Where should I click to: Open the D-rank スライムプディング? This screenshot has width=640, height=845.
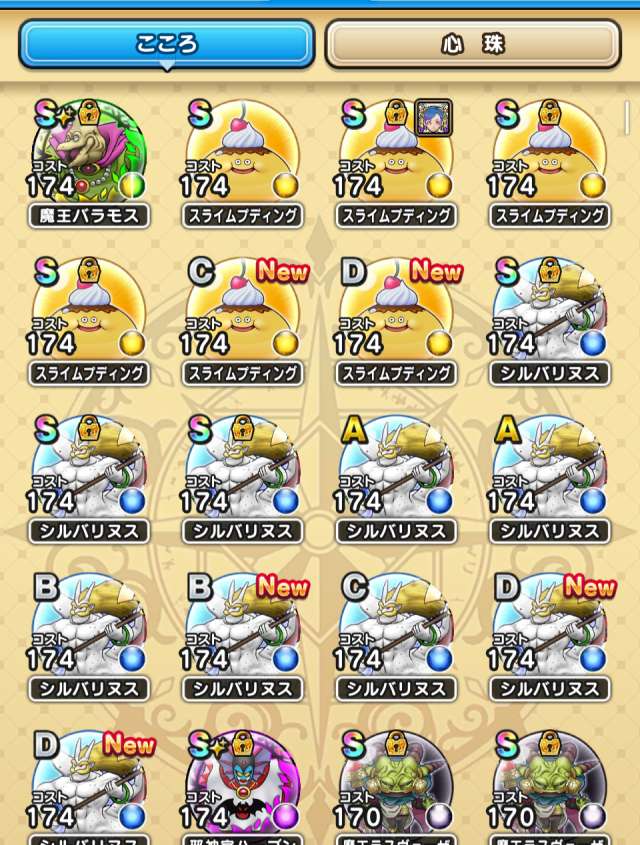point(396,318)
